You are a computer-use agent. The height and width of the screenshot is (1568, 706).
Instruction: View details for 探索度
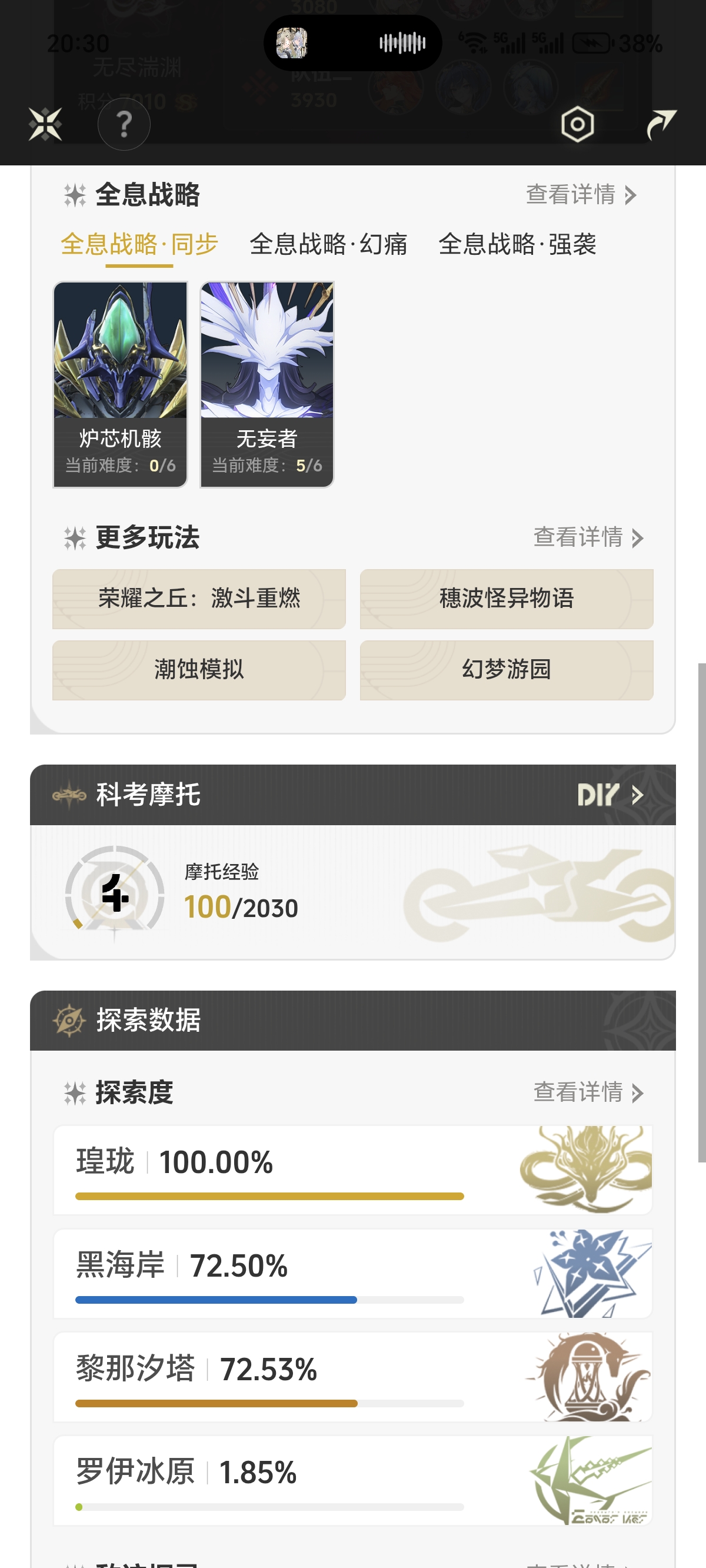[587, 1092]
